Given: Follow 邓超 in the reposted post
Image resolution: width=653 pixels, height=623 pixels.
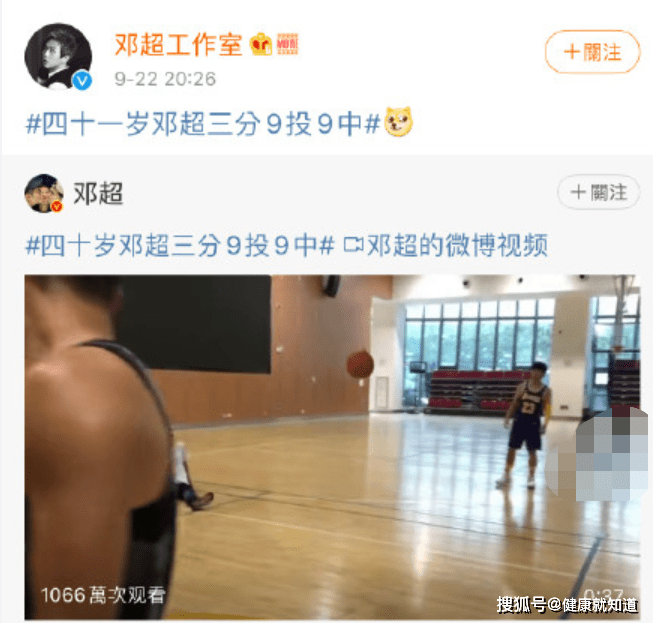Looking at the screenshot, I should (597, 191).
